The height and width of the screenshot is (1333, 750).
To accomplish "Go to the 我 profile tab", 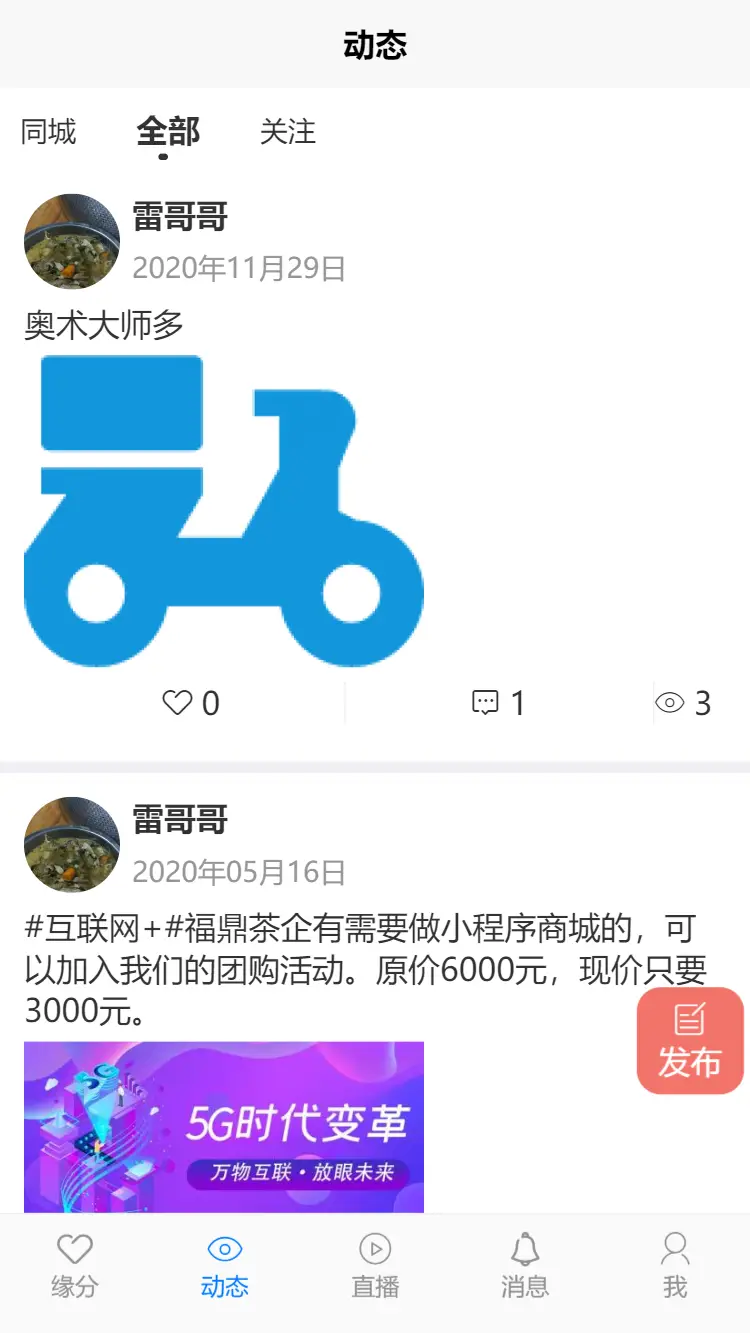I will coord(675,1265).
